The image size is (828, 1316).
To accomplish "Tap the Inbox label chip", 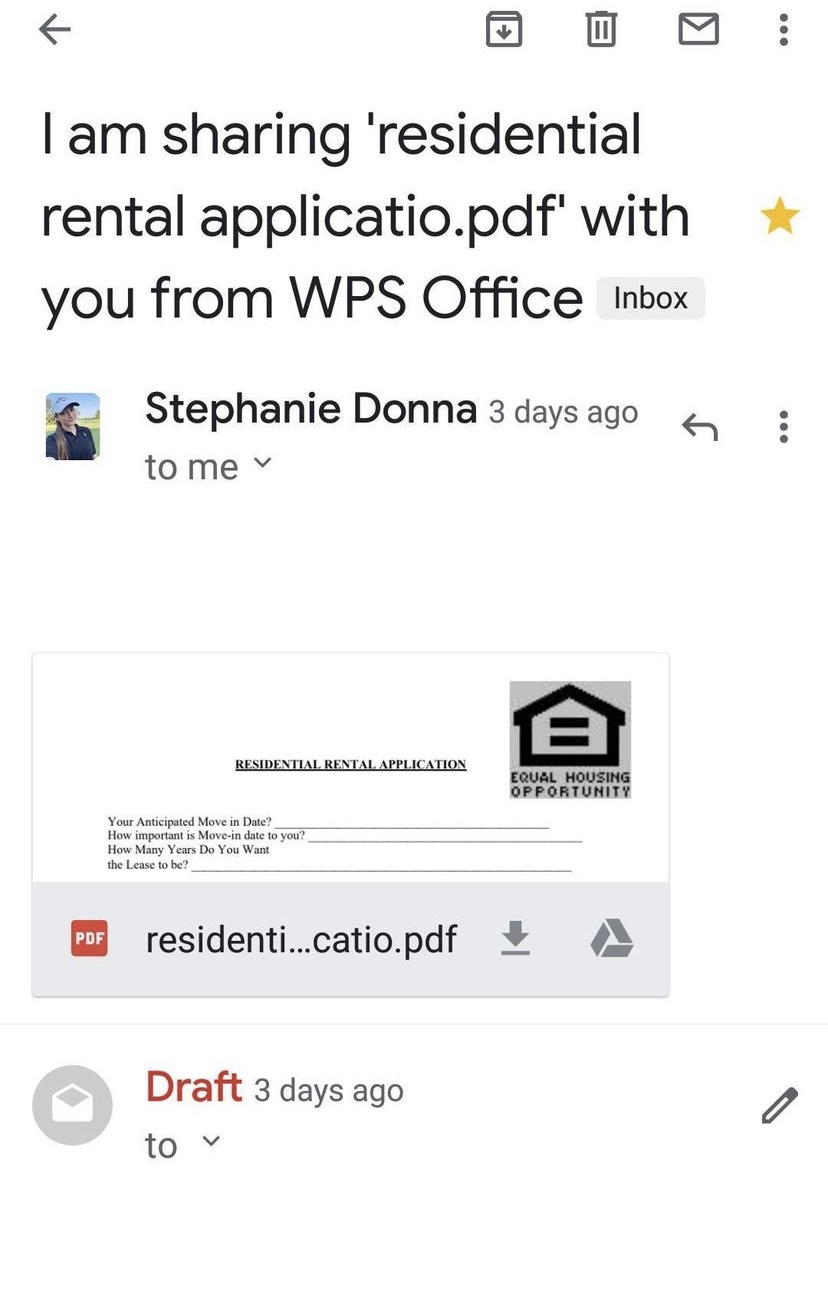I will pos(650,298).
